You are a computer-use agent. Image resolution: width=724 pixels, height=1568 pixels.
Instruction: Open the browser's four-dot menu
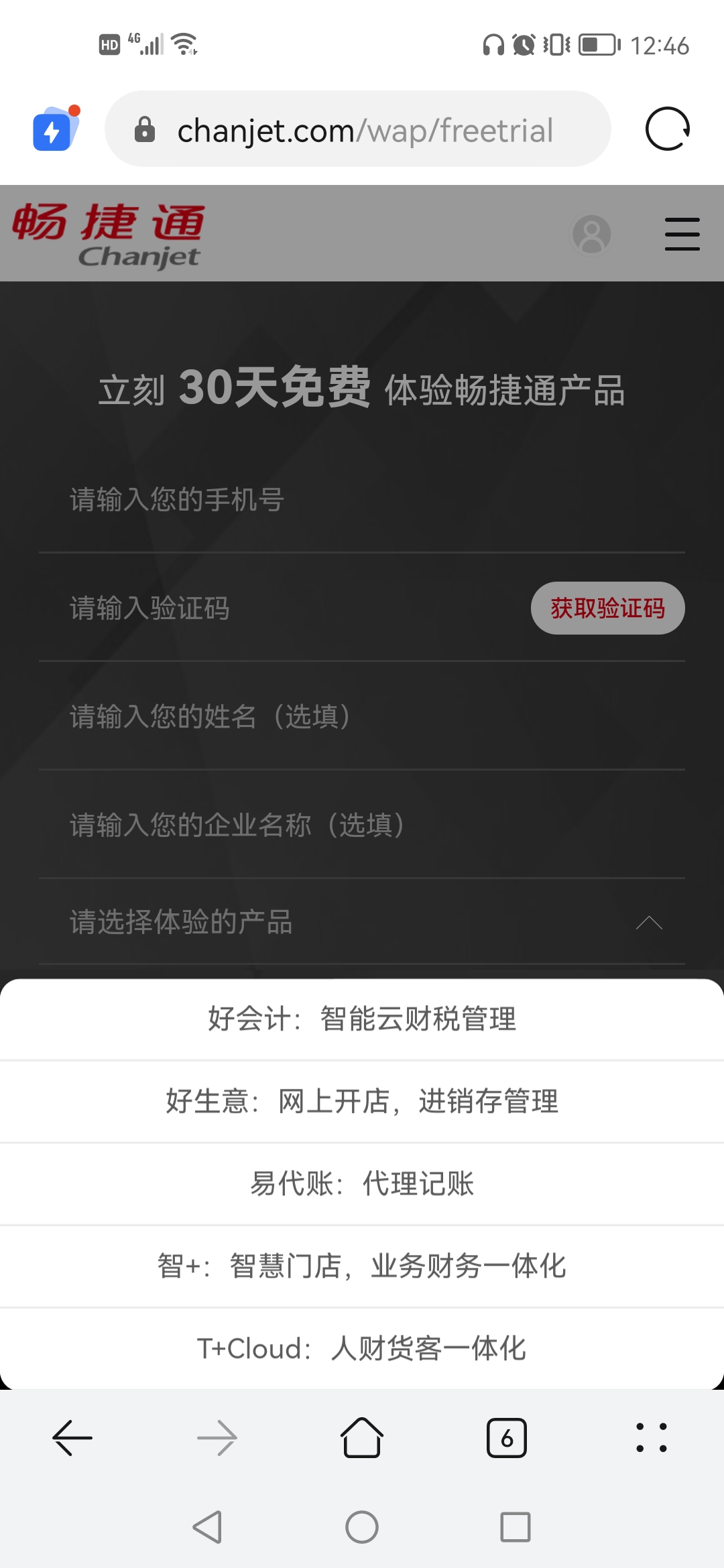651,1438
